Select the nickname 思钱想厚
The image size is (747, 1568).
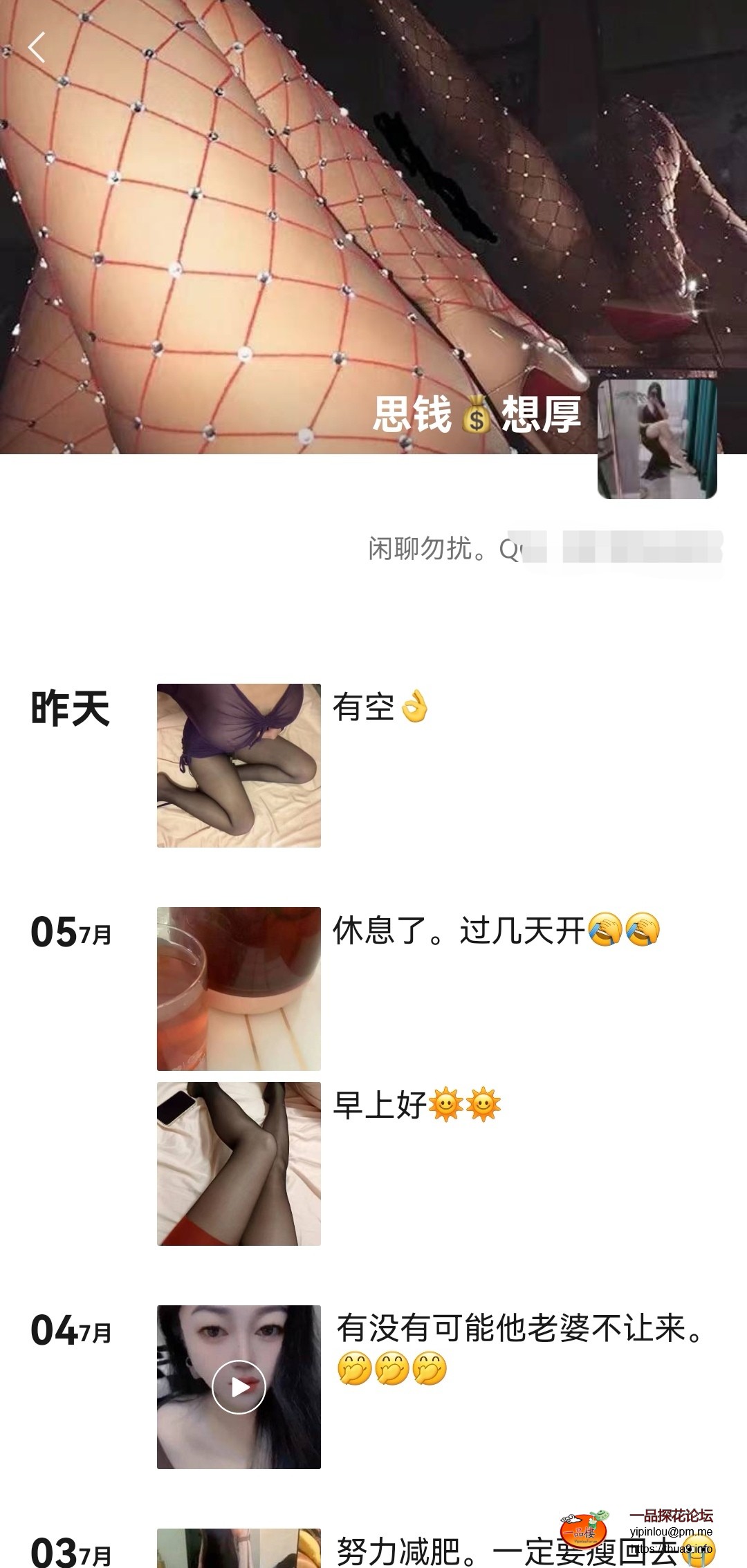tap(415, 415)
